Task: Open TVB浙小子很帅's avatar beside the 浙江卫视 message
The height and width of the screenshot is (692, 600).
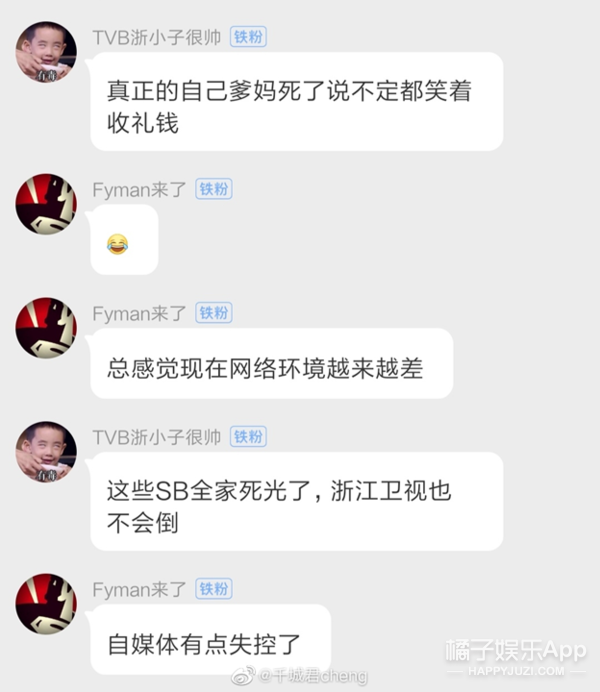Action: (x=46, y=452)
